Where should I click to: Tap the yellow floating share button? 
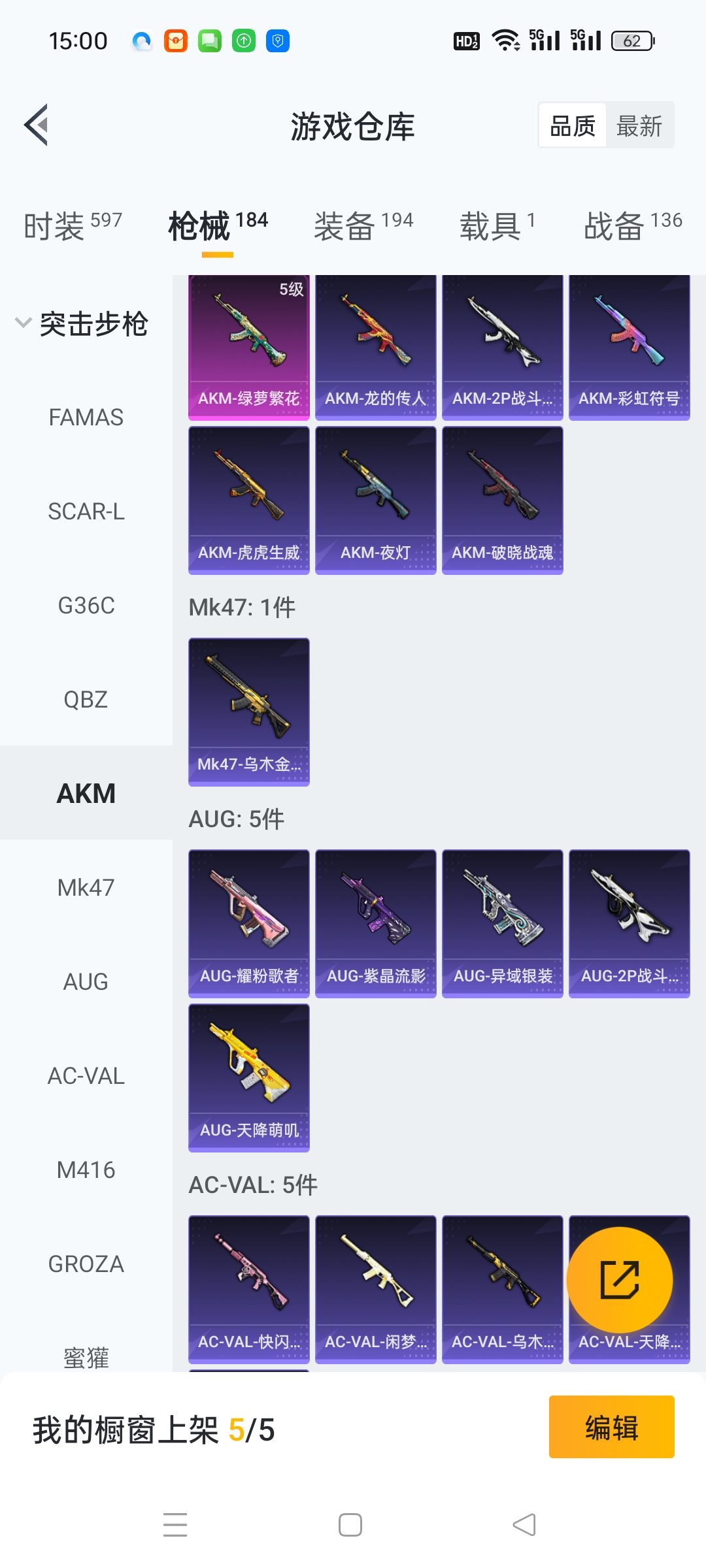(x=620, y=1280)
